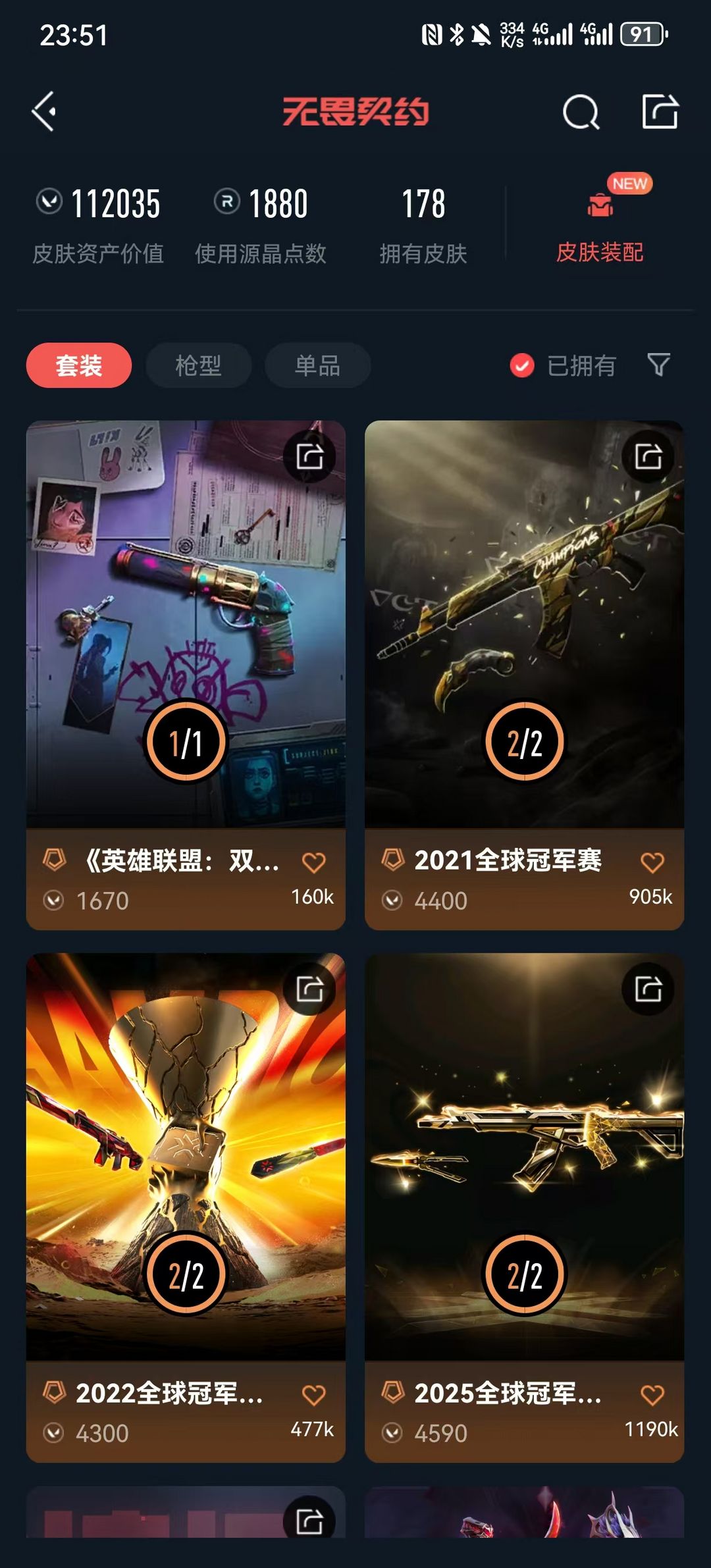Share the 《英雄联盟：双... bundle

coord(309,456)
